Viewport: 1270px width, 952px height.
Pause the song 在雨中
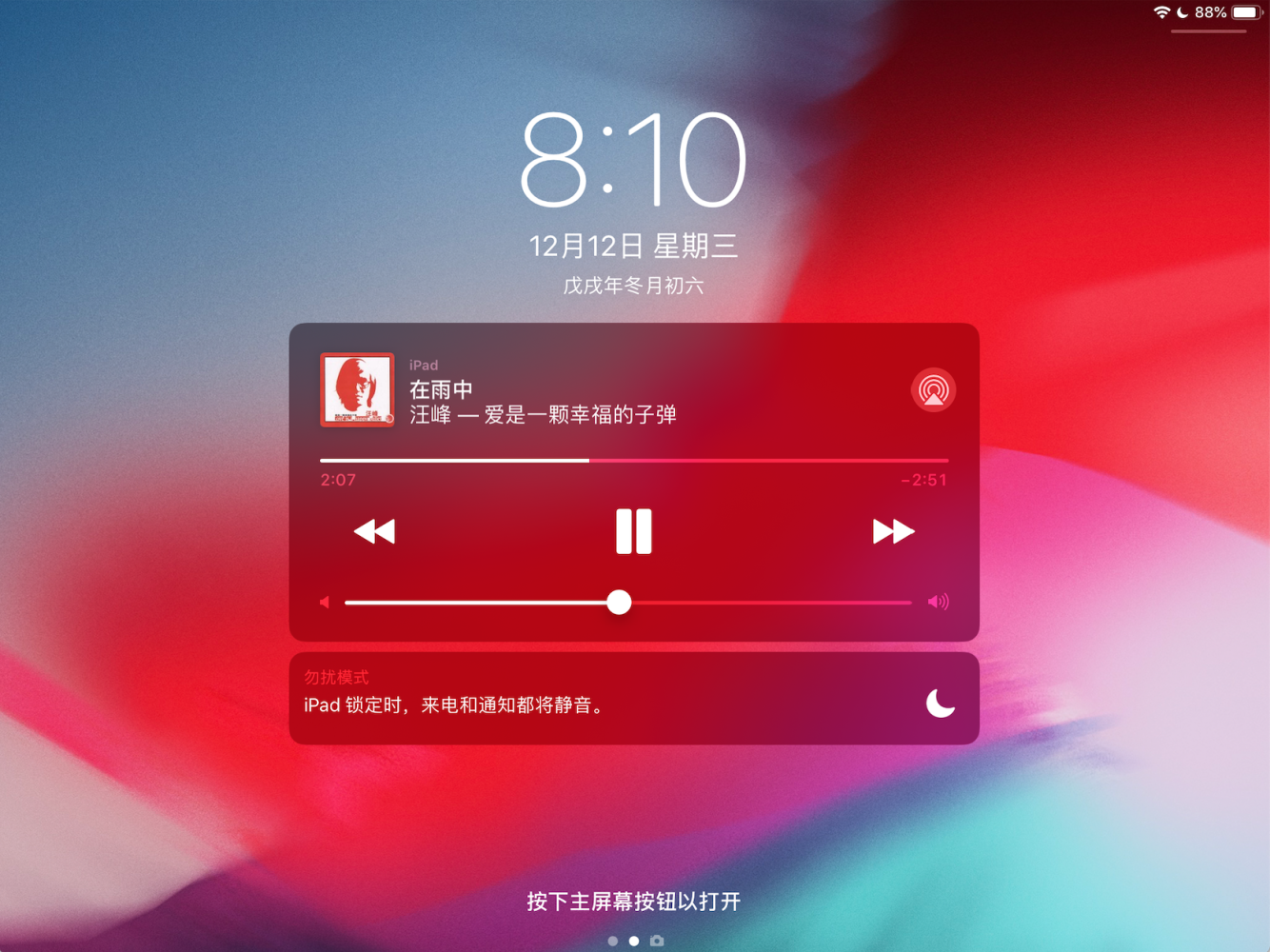[633, 531]
